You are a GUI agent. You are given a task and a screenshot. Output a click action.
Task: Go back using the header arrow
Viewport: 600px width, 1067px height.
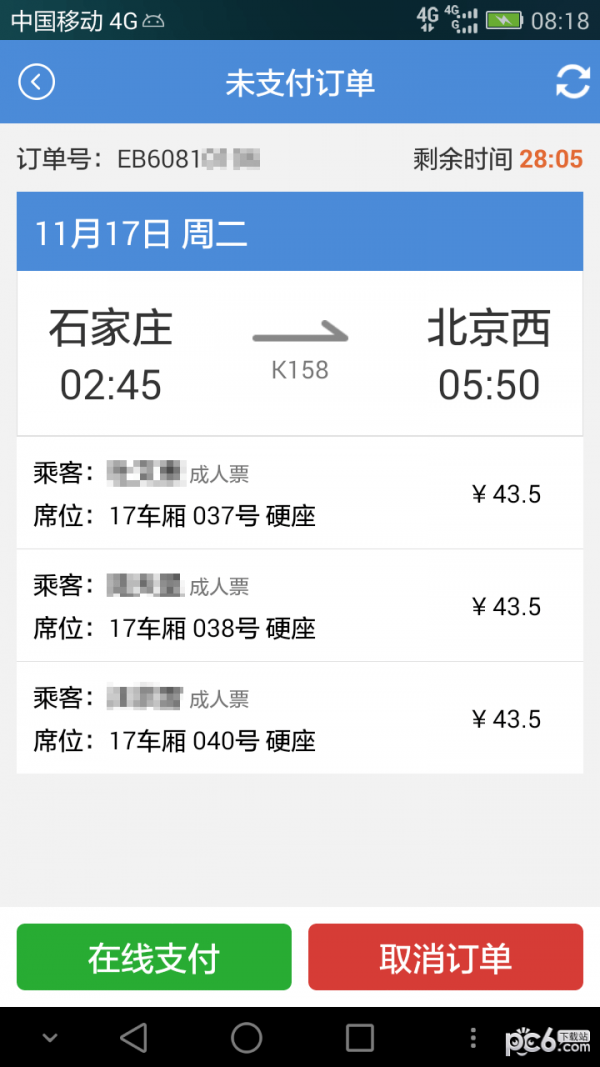[x=37, y=82]
